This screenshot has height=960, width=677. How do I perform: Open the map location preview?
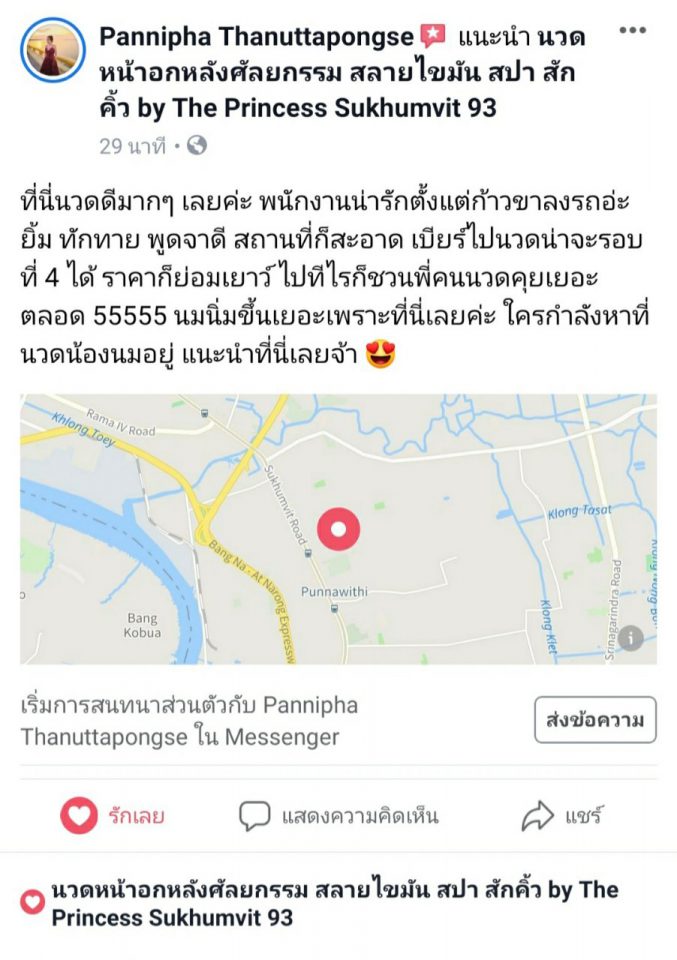coord(338,529)
